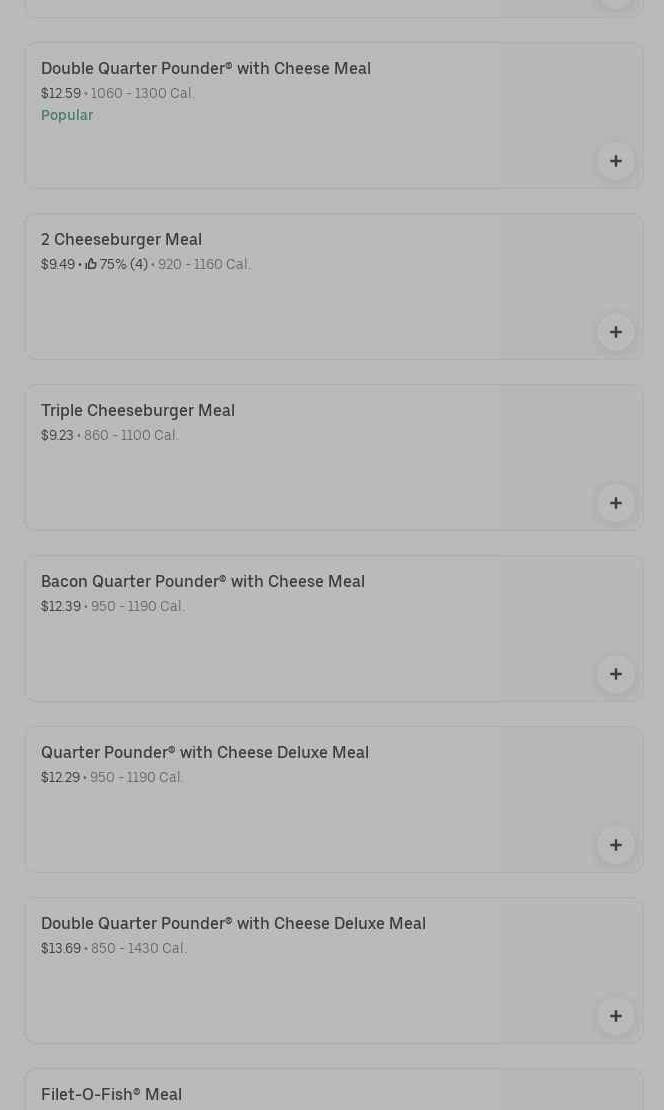Open Double Quarter Pounder with Cheese Meal details
This screenshot has width=664, height=1110.
(x=205, y=69)
